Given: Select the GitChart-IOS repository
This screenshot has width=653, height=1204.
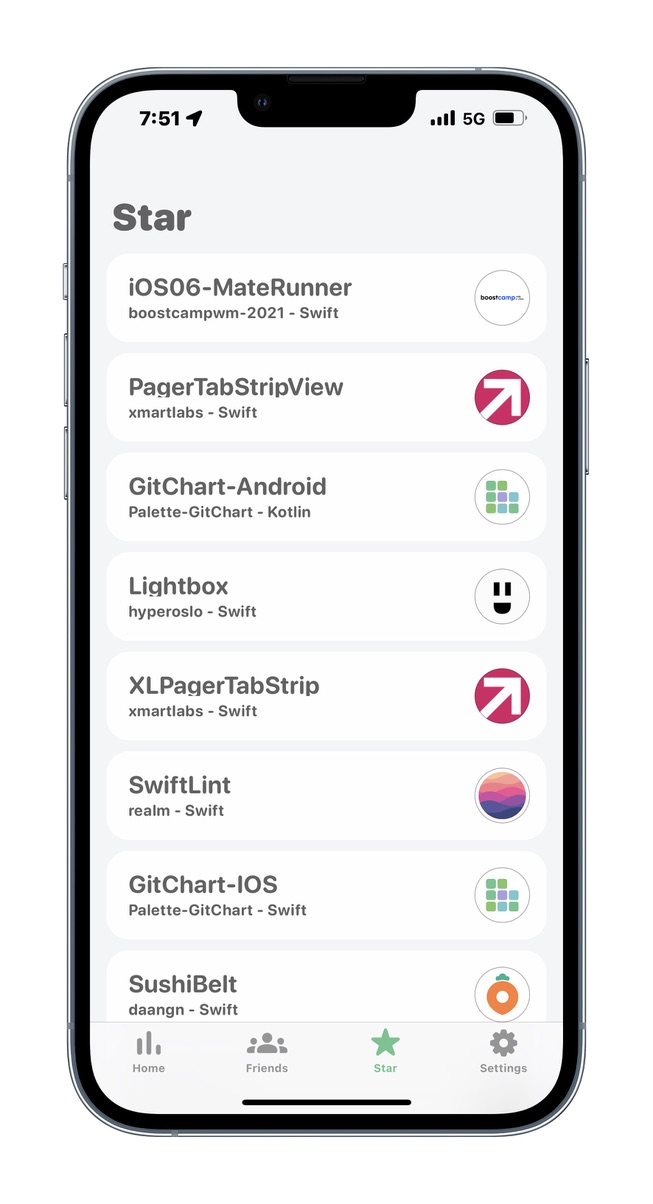Looking at the screenshot, I should pos(326,895).
